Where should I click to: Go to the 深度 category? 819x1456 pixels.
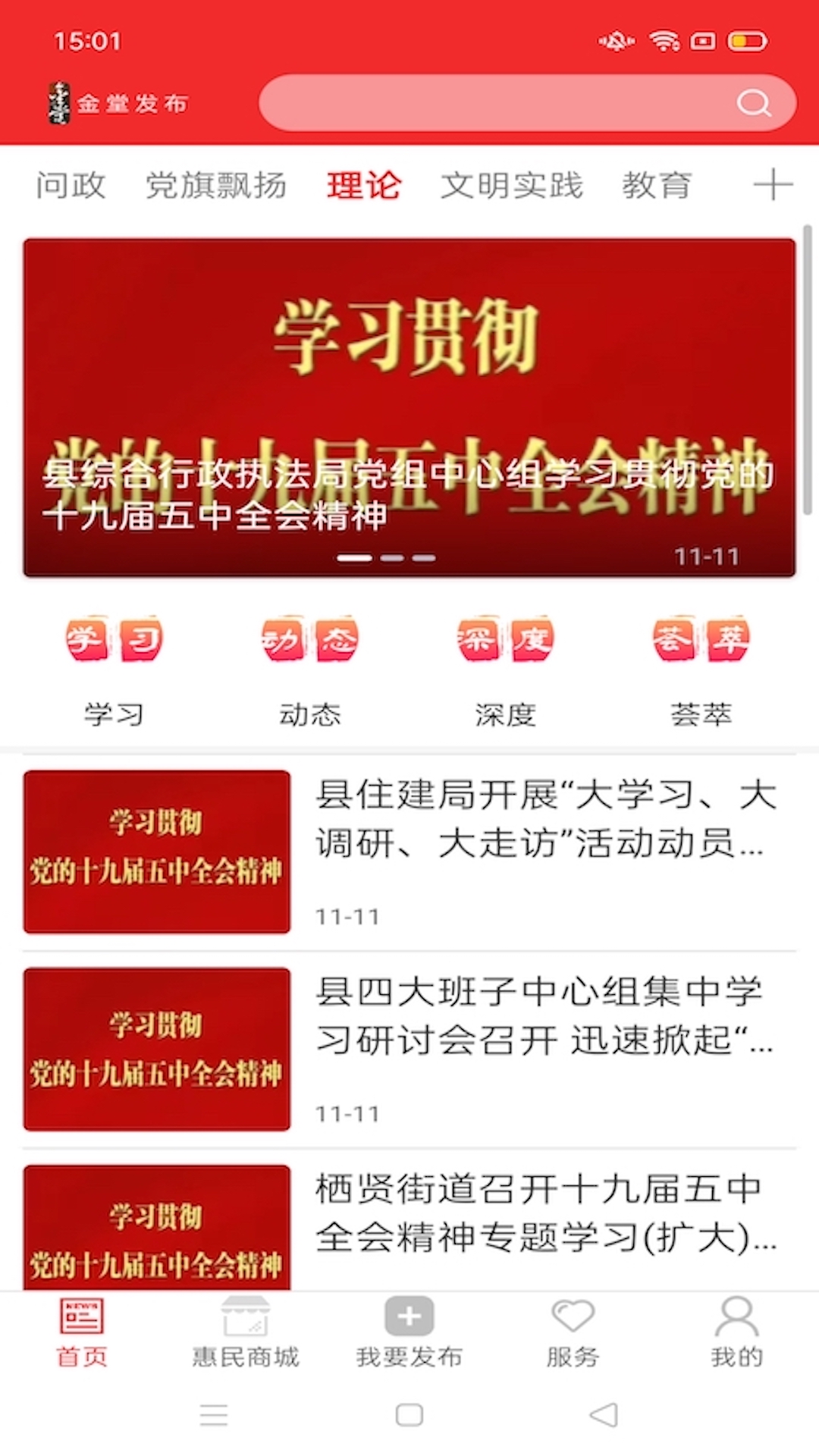(505, 669)
